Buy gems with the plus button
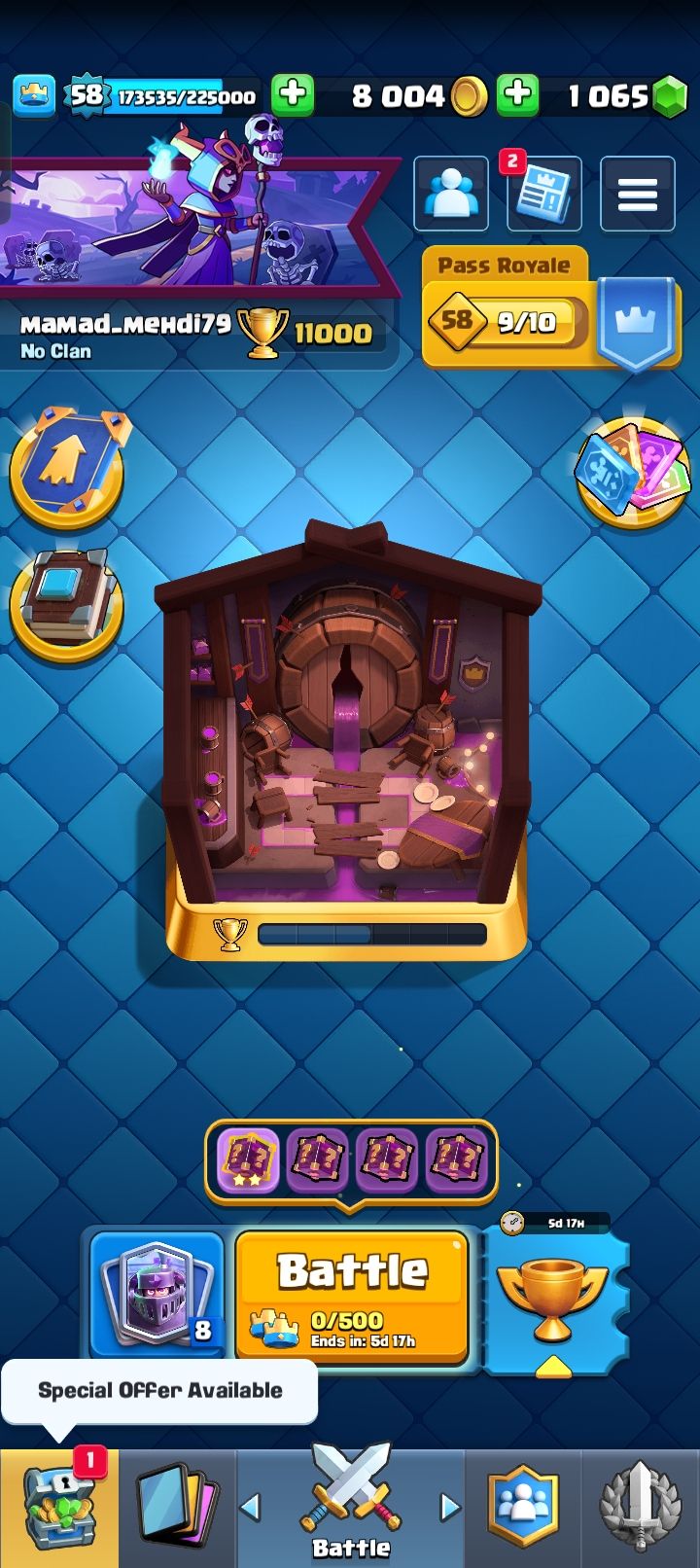The image size is (700, 1568). click(518, 95)
